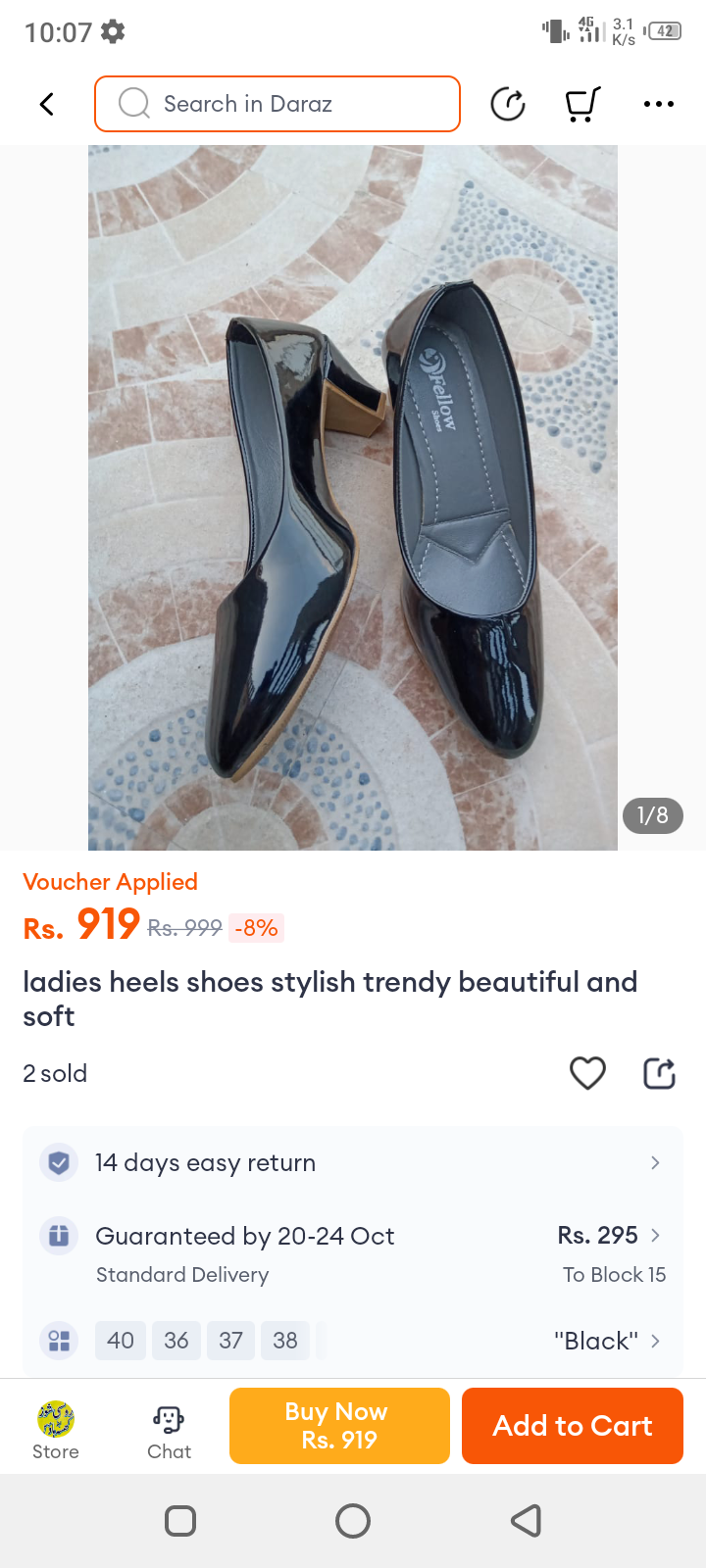Open the shopping cart

582,104
